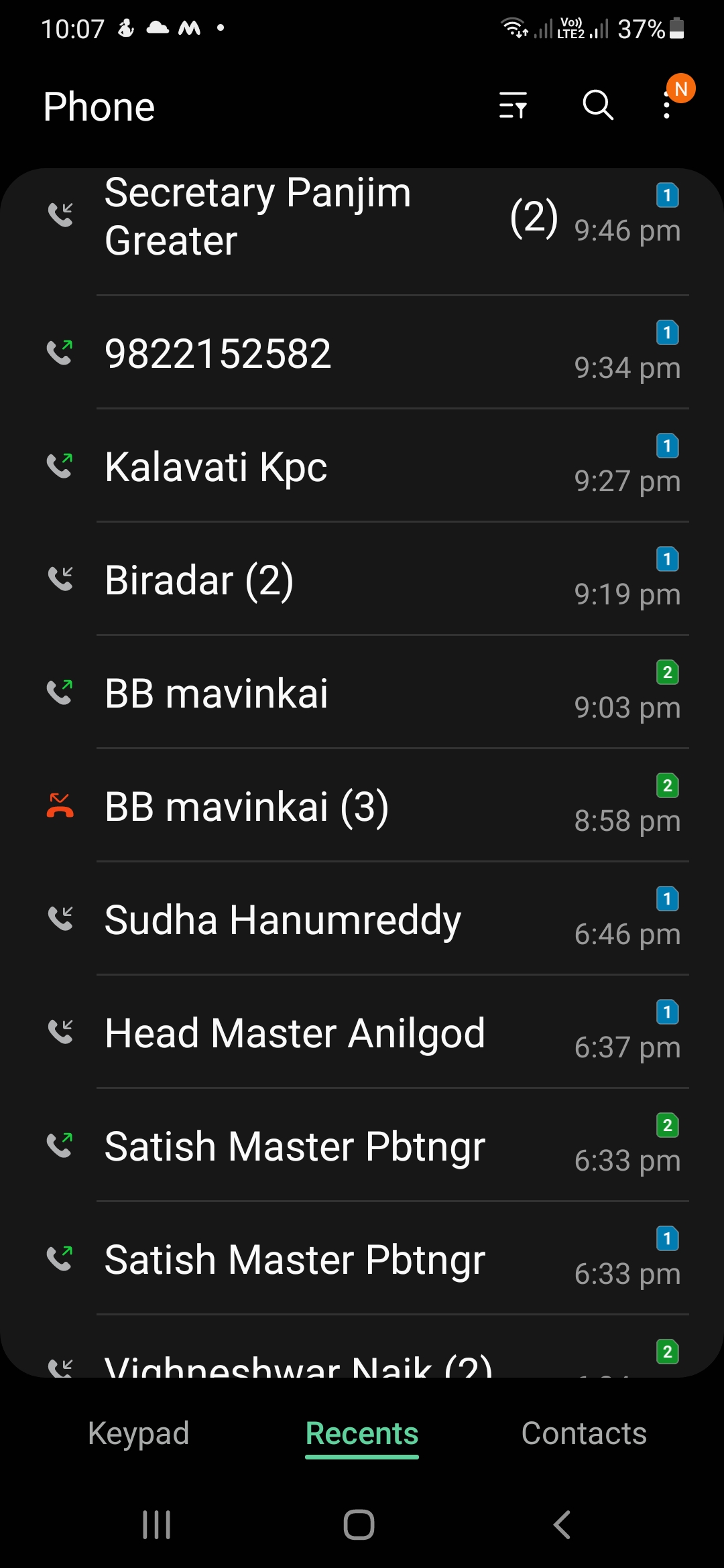
Task: Go back using the system back button
Action: [562, 1525]
